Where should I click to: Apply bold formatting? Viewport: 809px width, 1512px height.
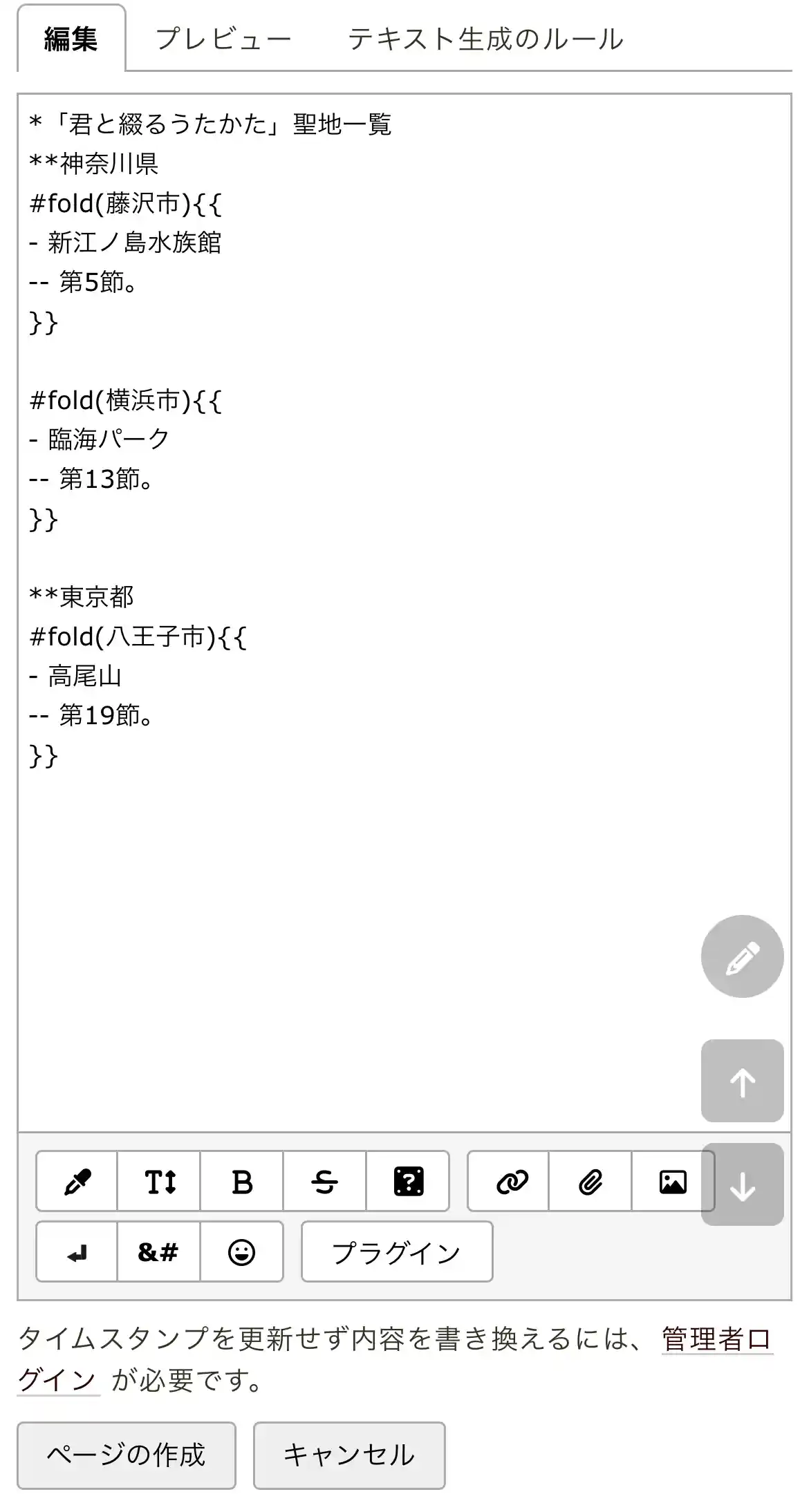click(x=242, y=1182)
